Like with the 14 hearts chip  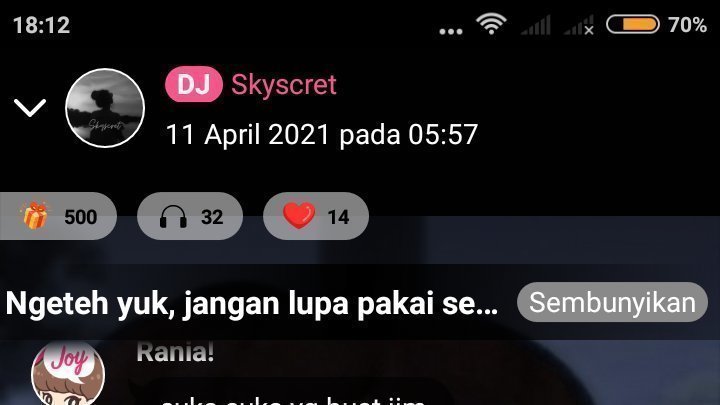point(316,217)
